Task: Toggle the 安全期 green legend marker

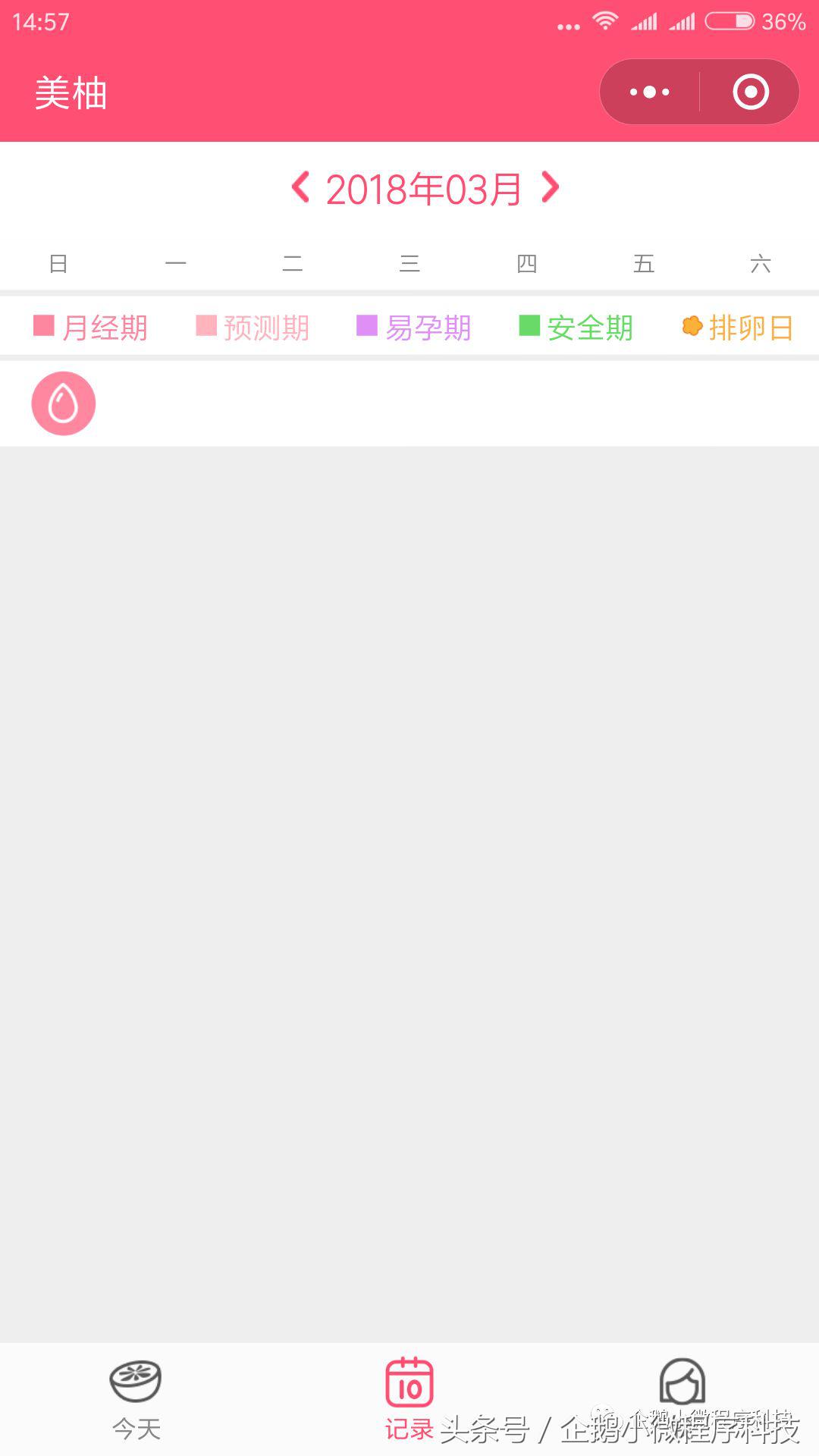Action: pyautogui.click(x=529, y=325)
